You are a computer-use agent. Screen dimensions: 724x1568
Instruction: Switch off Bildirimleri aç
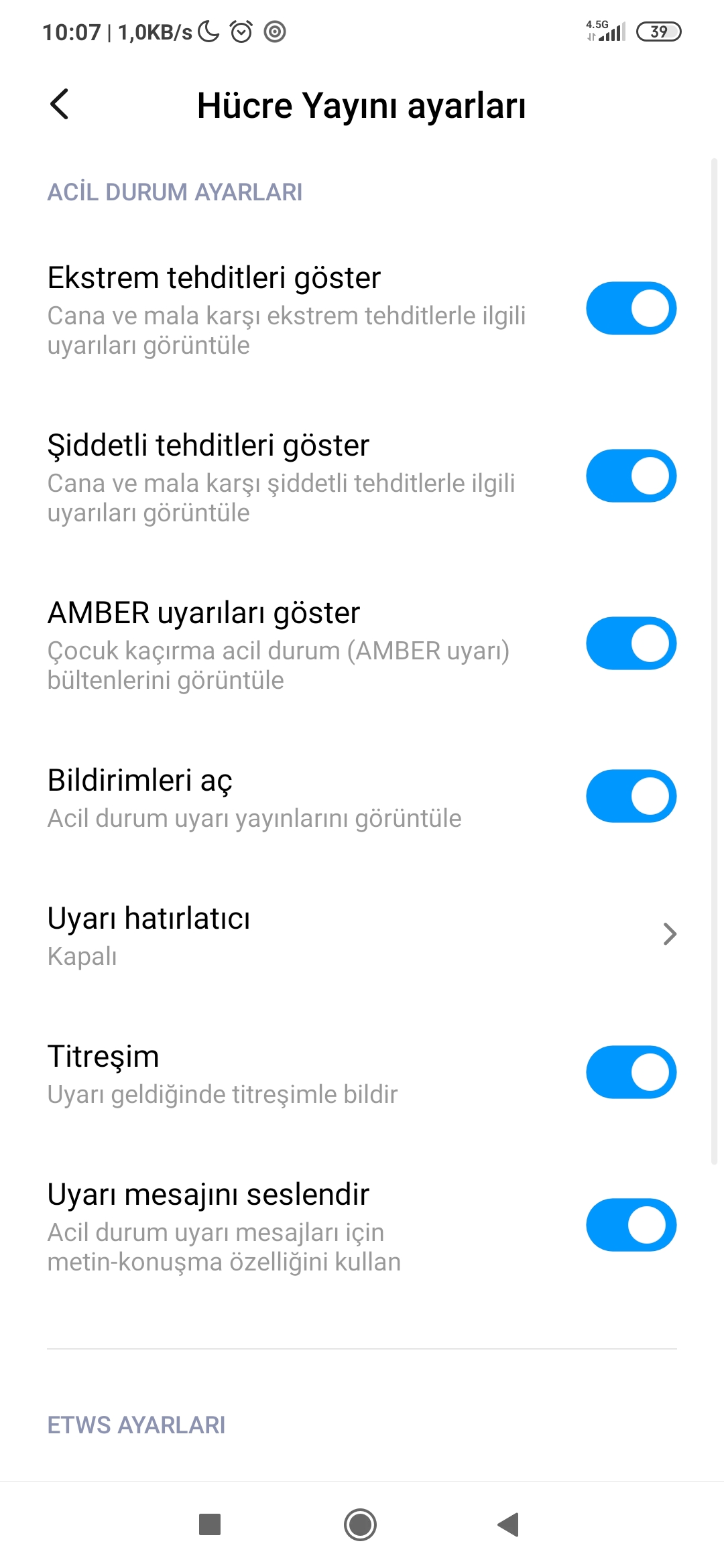(x=631, y=796)
